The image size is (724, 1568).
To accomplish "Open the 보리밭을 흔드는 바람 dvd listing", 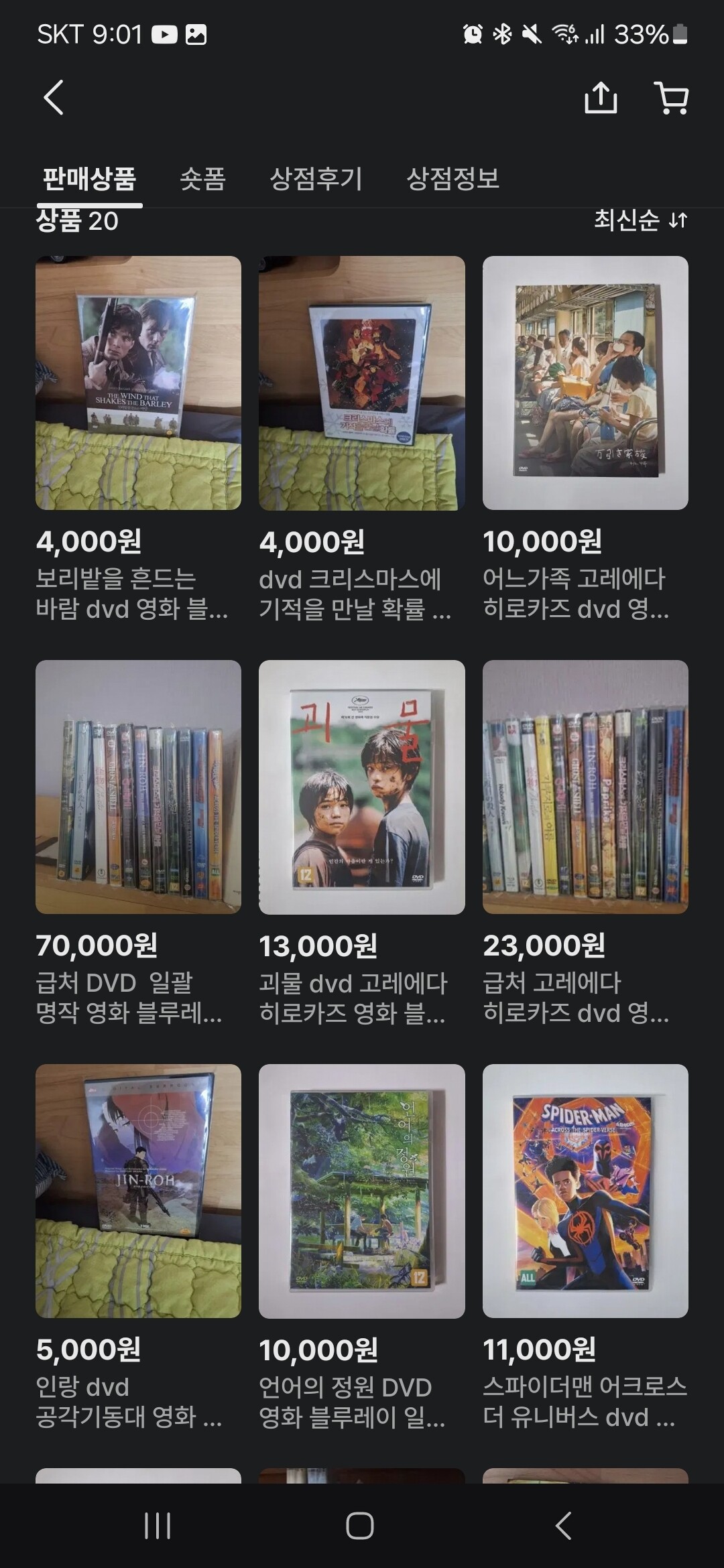I will pos(138,383).
